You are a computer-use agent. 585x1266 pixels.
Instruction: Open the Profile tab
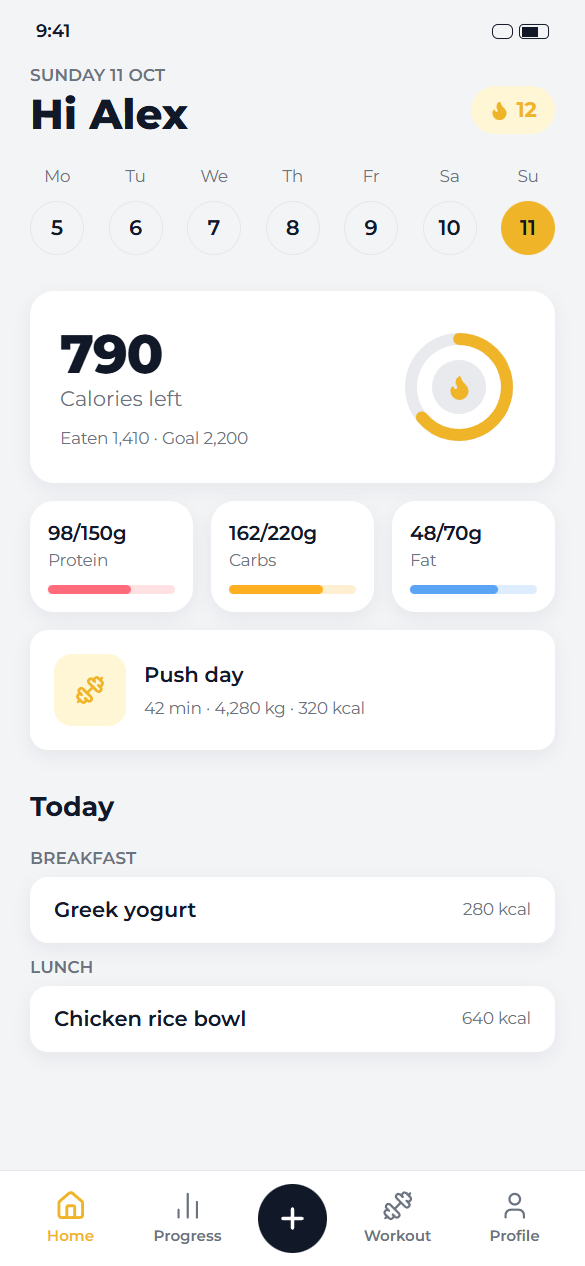click(x=514, y=1217)
